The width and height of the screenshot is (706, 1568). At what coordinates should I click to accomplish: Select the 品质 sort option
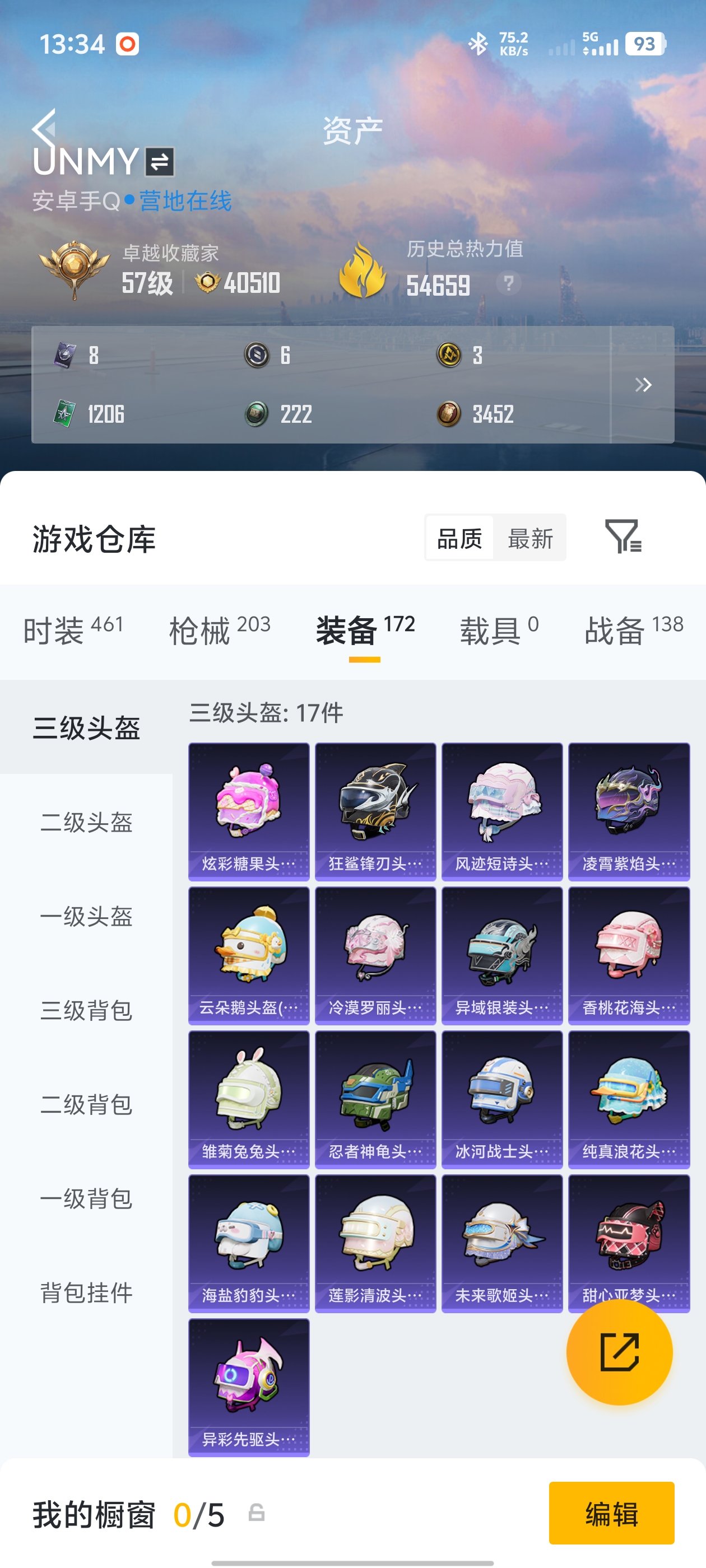tap(460, 538)
